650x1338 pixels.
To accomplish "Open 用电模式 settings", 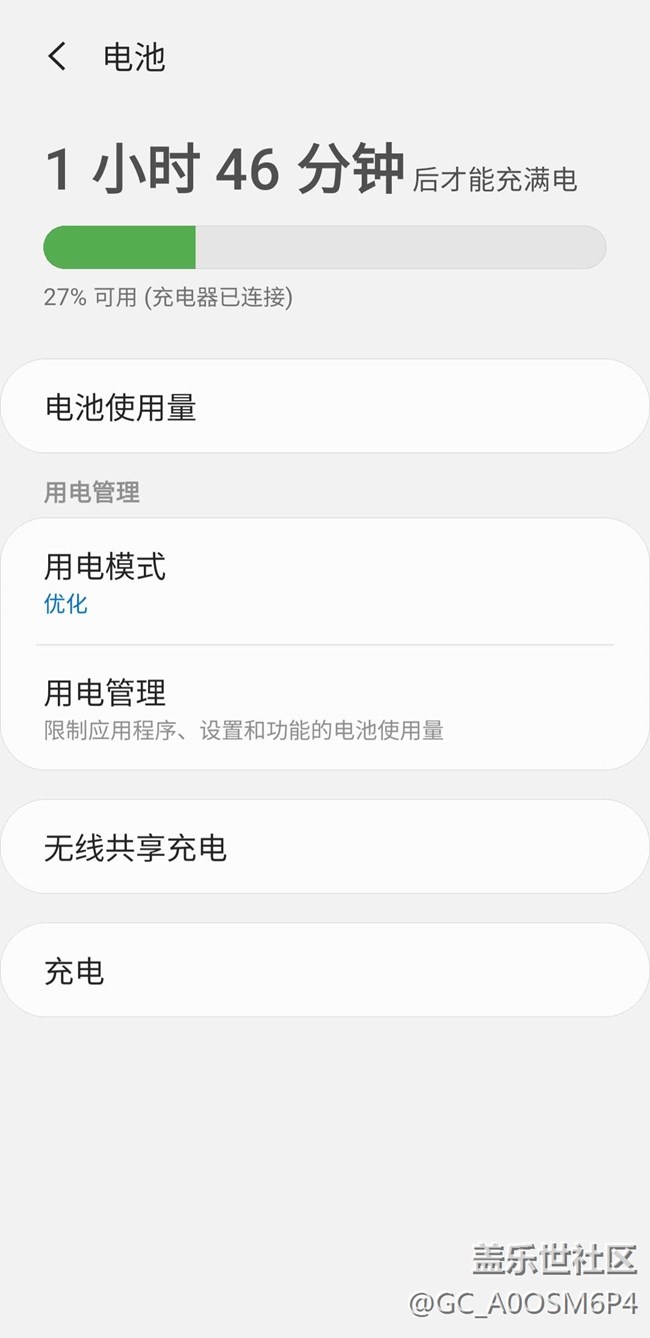I will pos(324,582).
